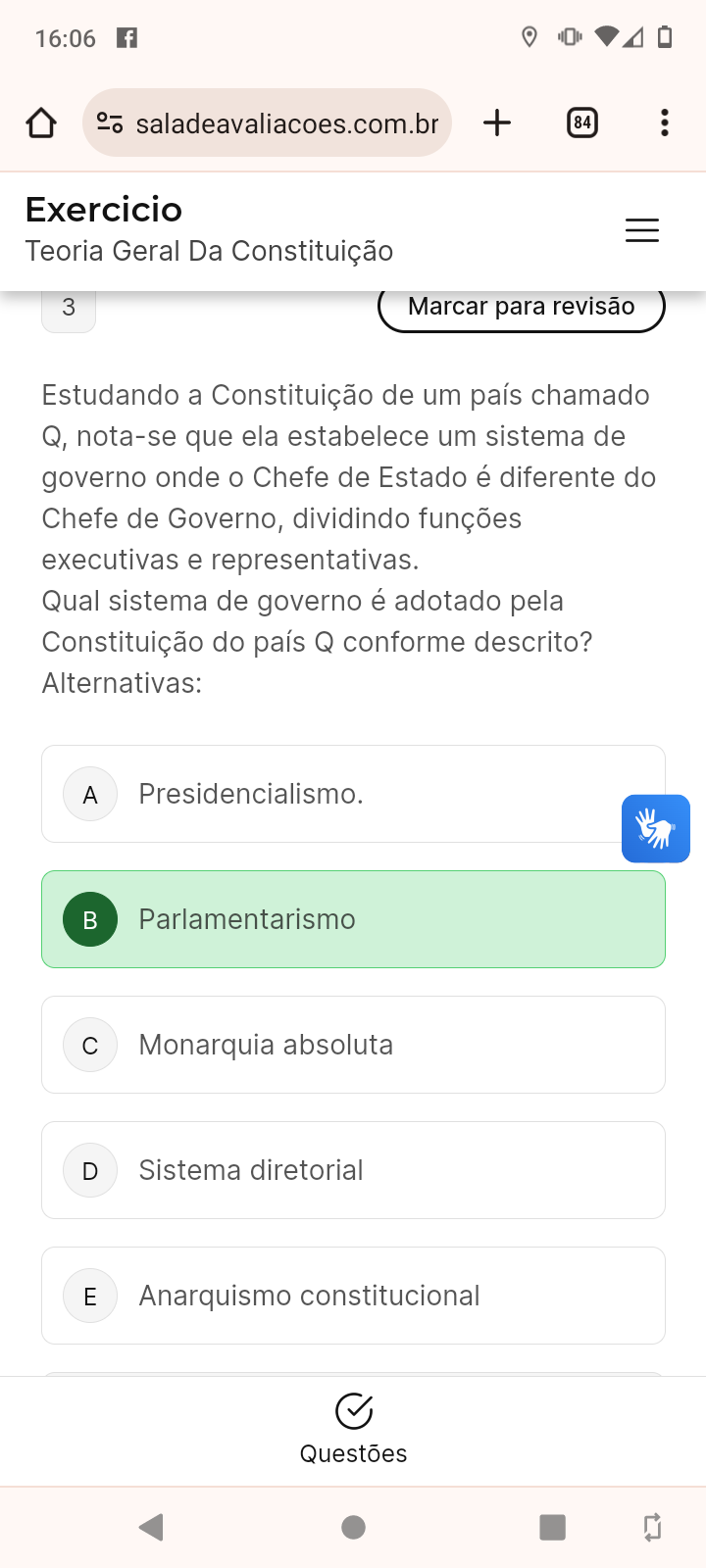Choose answer E Anarquismo constitucional
Screen dimensions: 706x1568
point(353,1296)
